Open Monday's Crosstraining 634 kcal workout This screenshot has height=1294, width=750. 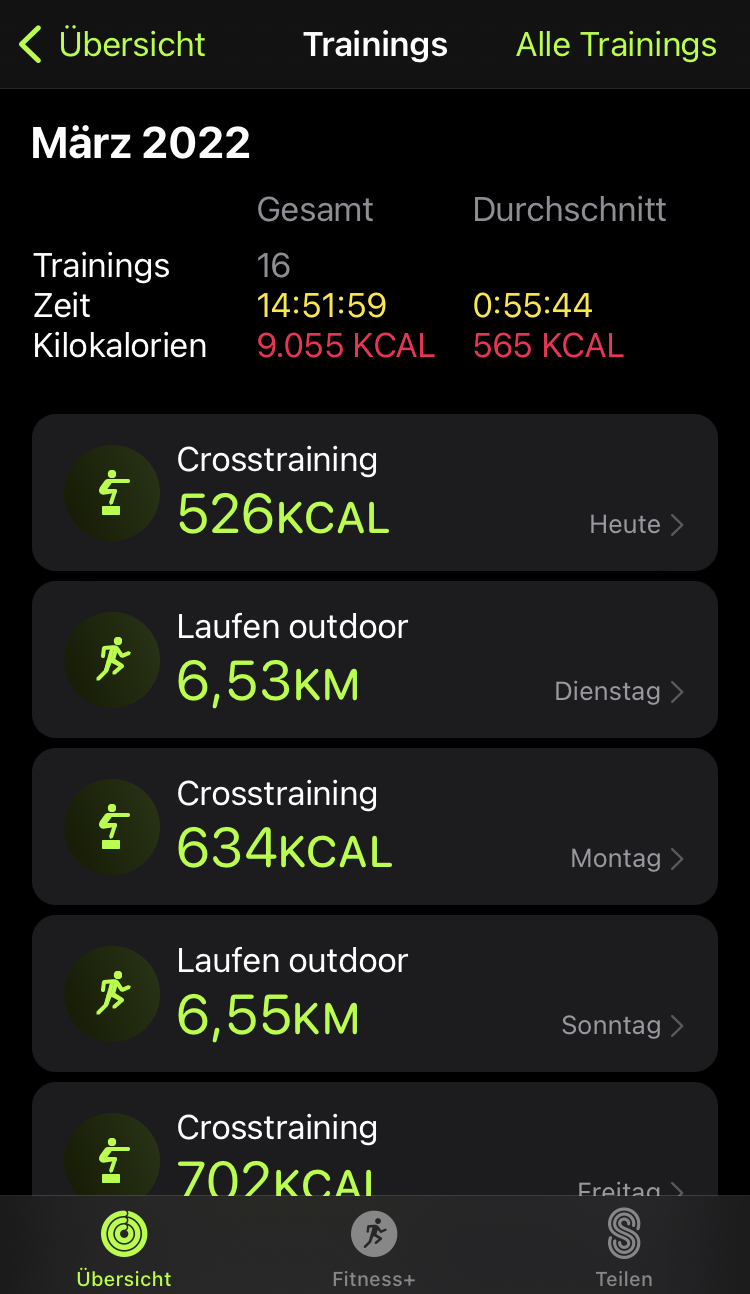coord(375,827)
